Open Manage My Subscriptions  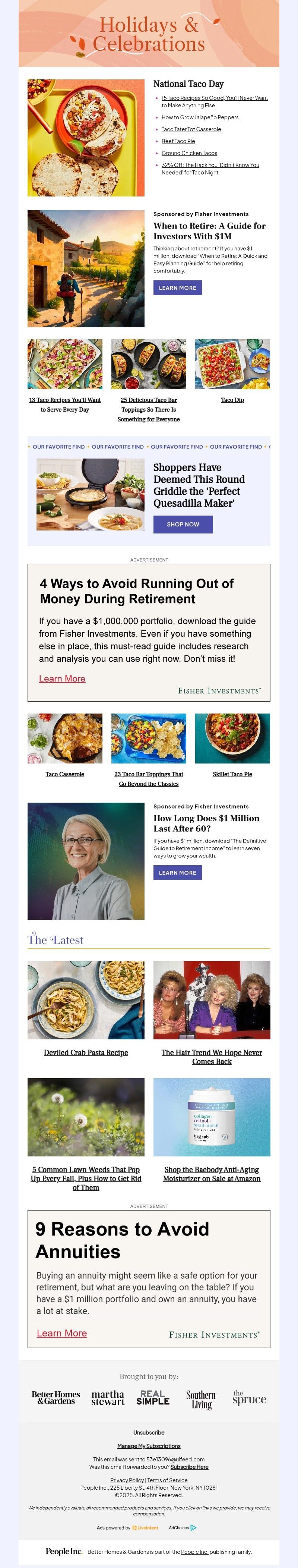pos(149,1446)
